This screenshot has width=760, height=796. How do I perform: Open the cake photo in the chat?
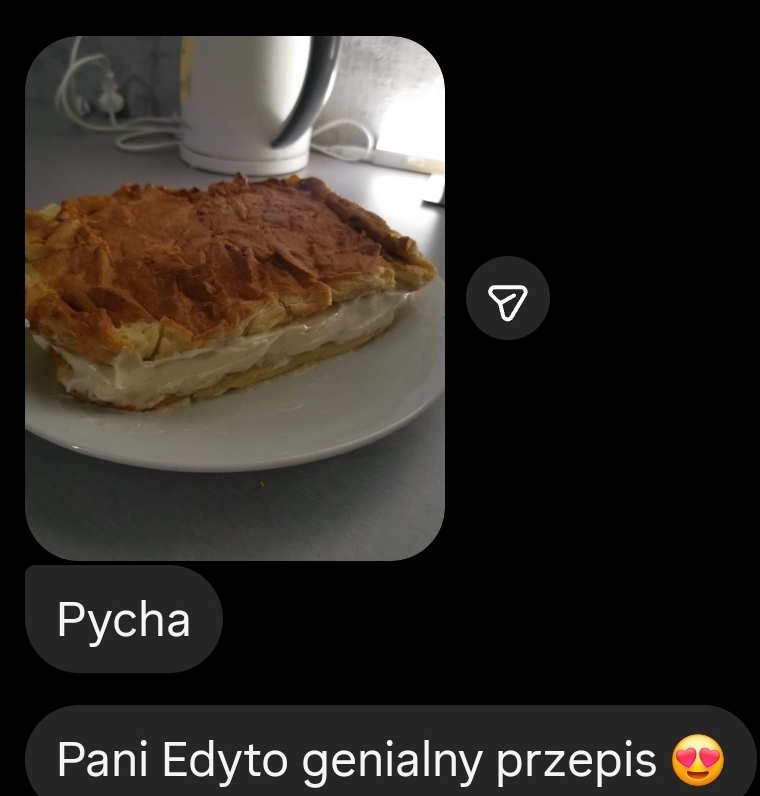234,298
